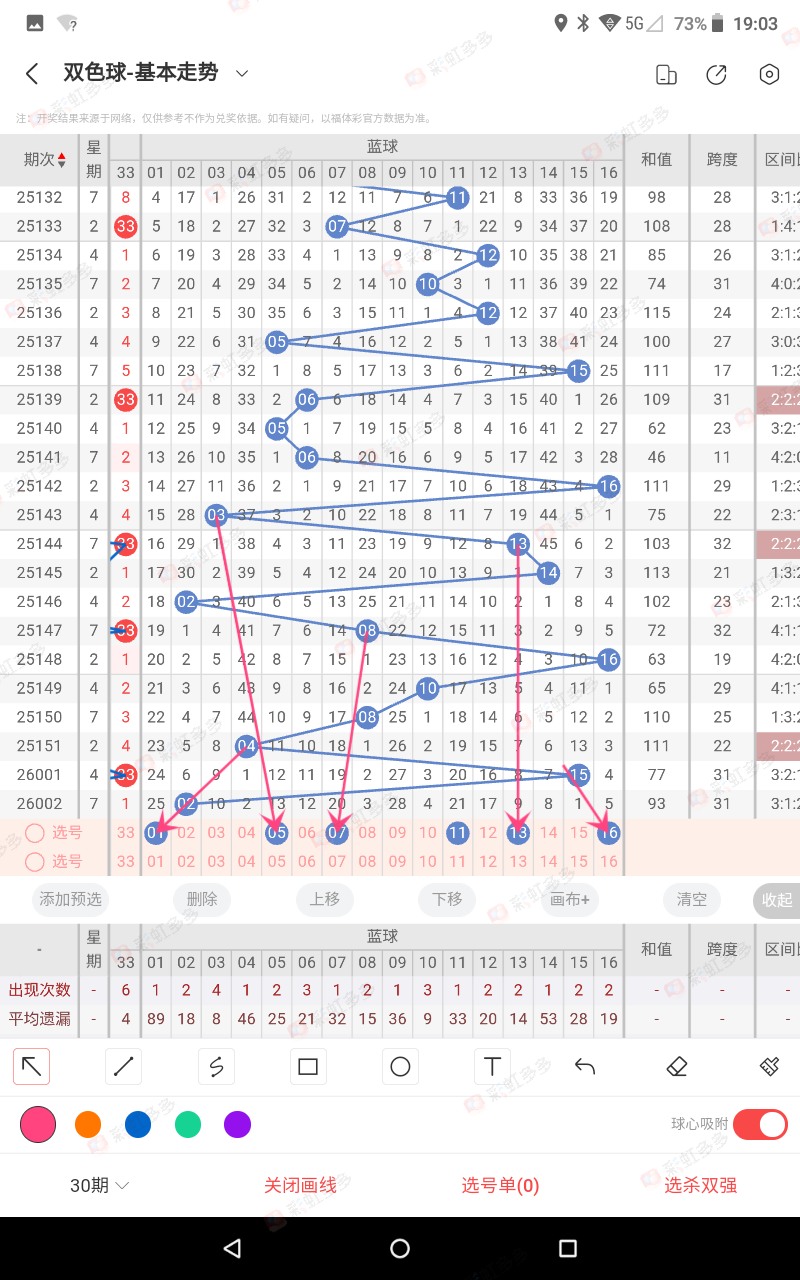Collapse the panel with 收起

(776, 900)
